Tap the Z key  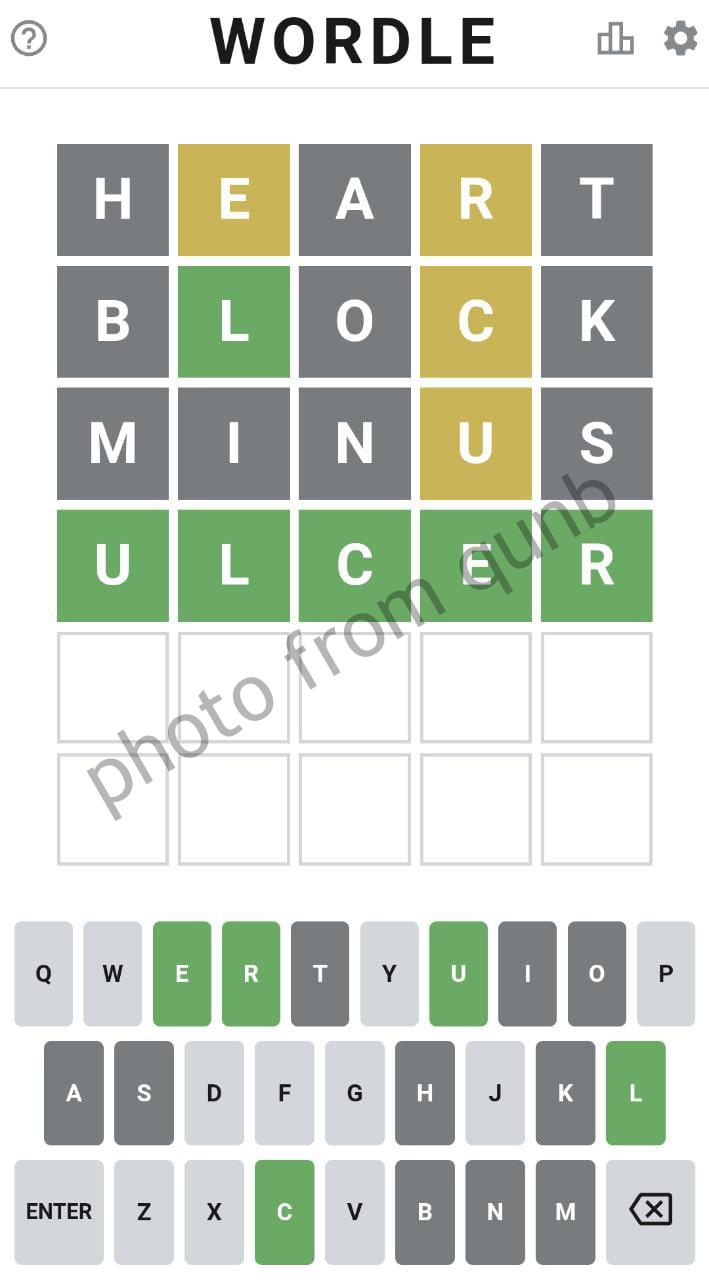[x=144, y=1212]
